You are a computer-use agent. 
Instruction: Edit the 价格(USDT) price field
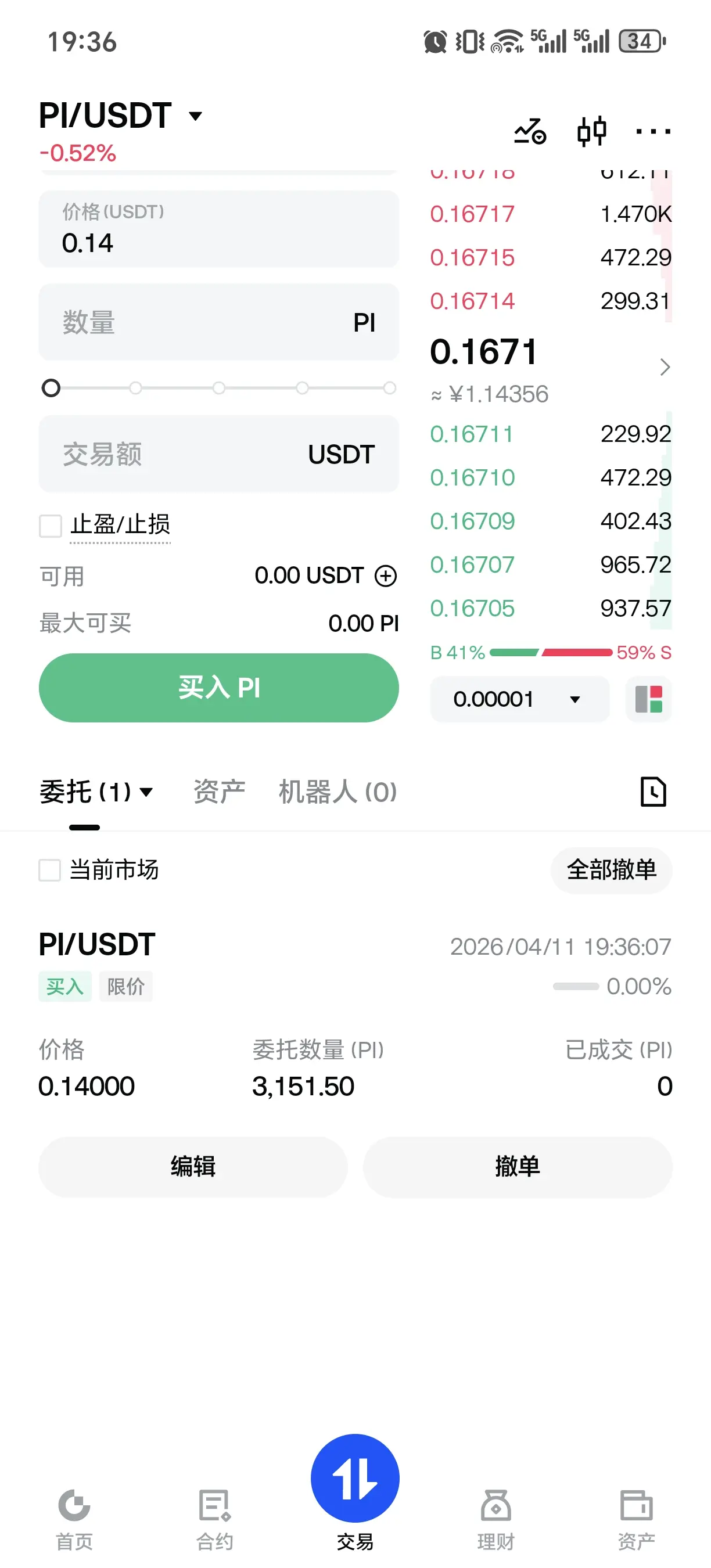[218, 229]
